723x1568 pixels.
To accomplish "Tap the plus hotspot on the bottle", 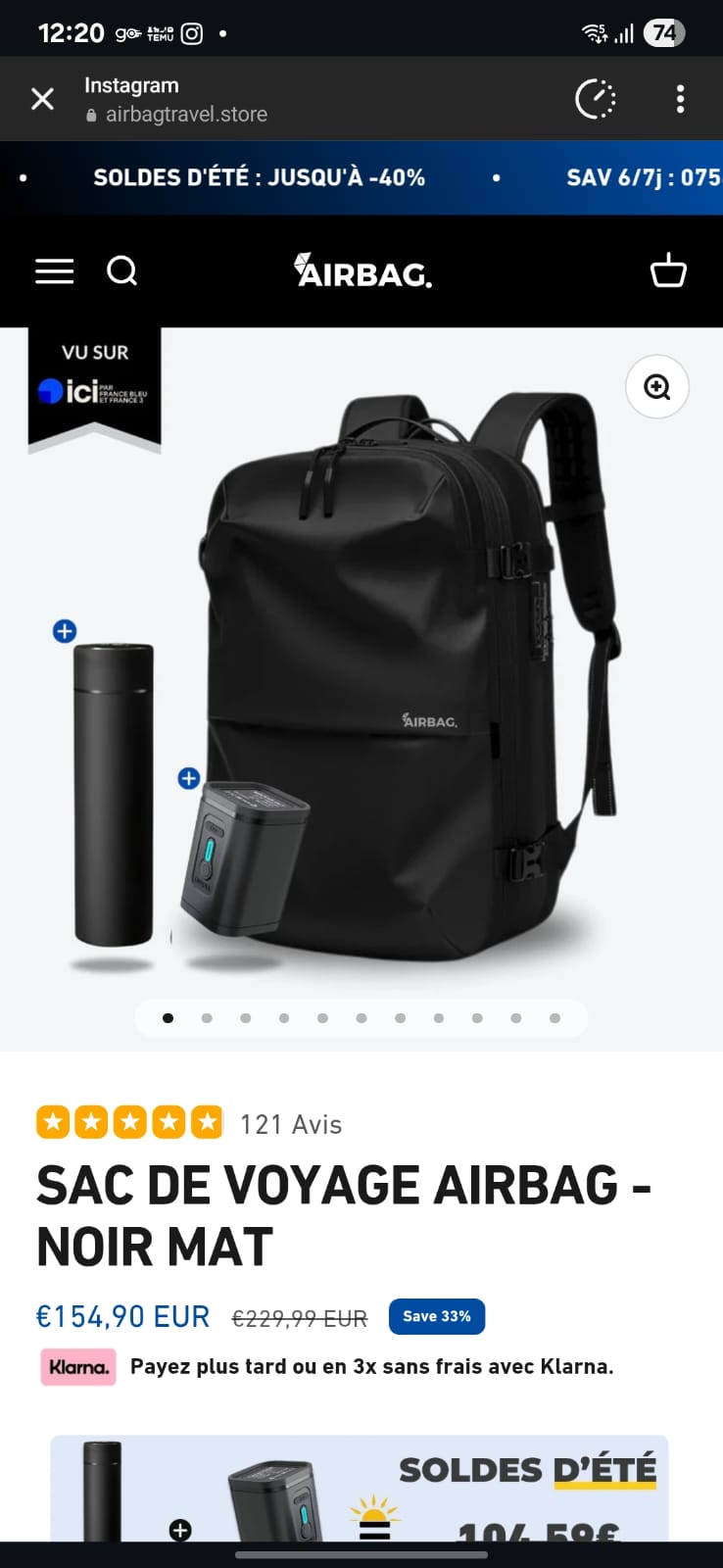I will point(65,631).
